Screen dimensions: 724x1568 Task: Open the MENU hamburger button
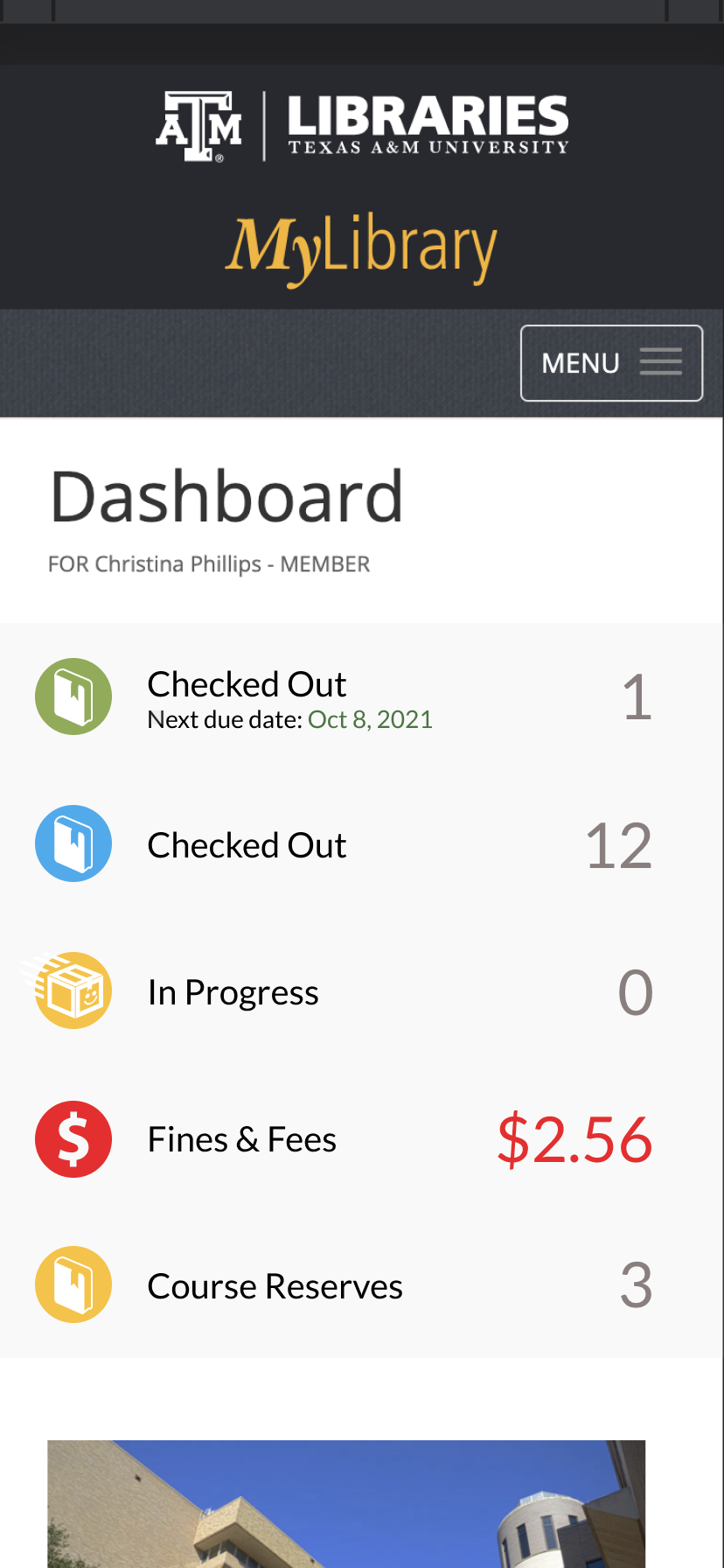click(x=611, y=363)
